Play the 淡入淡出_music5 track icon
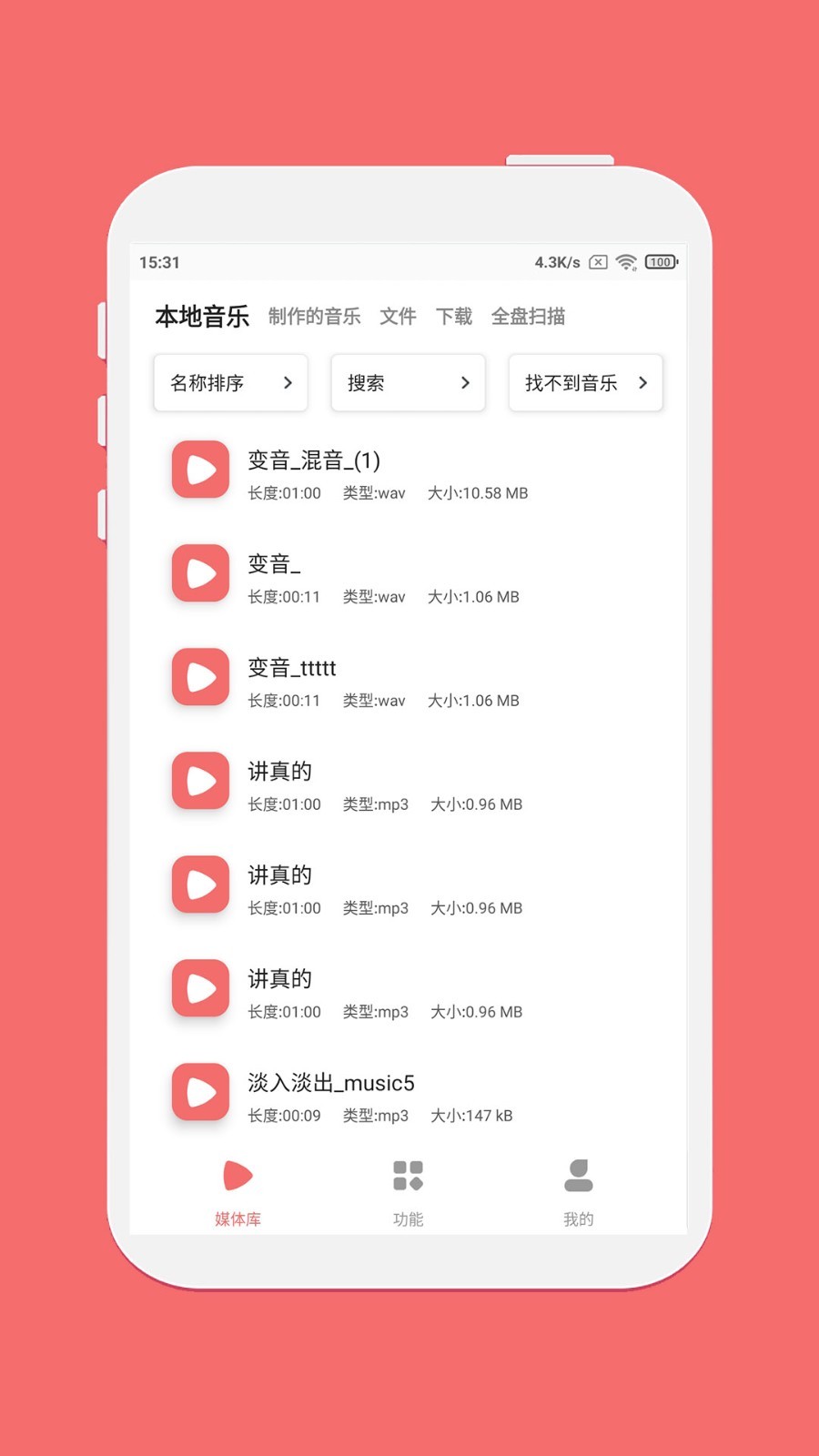 [200, 1092]
